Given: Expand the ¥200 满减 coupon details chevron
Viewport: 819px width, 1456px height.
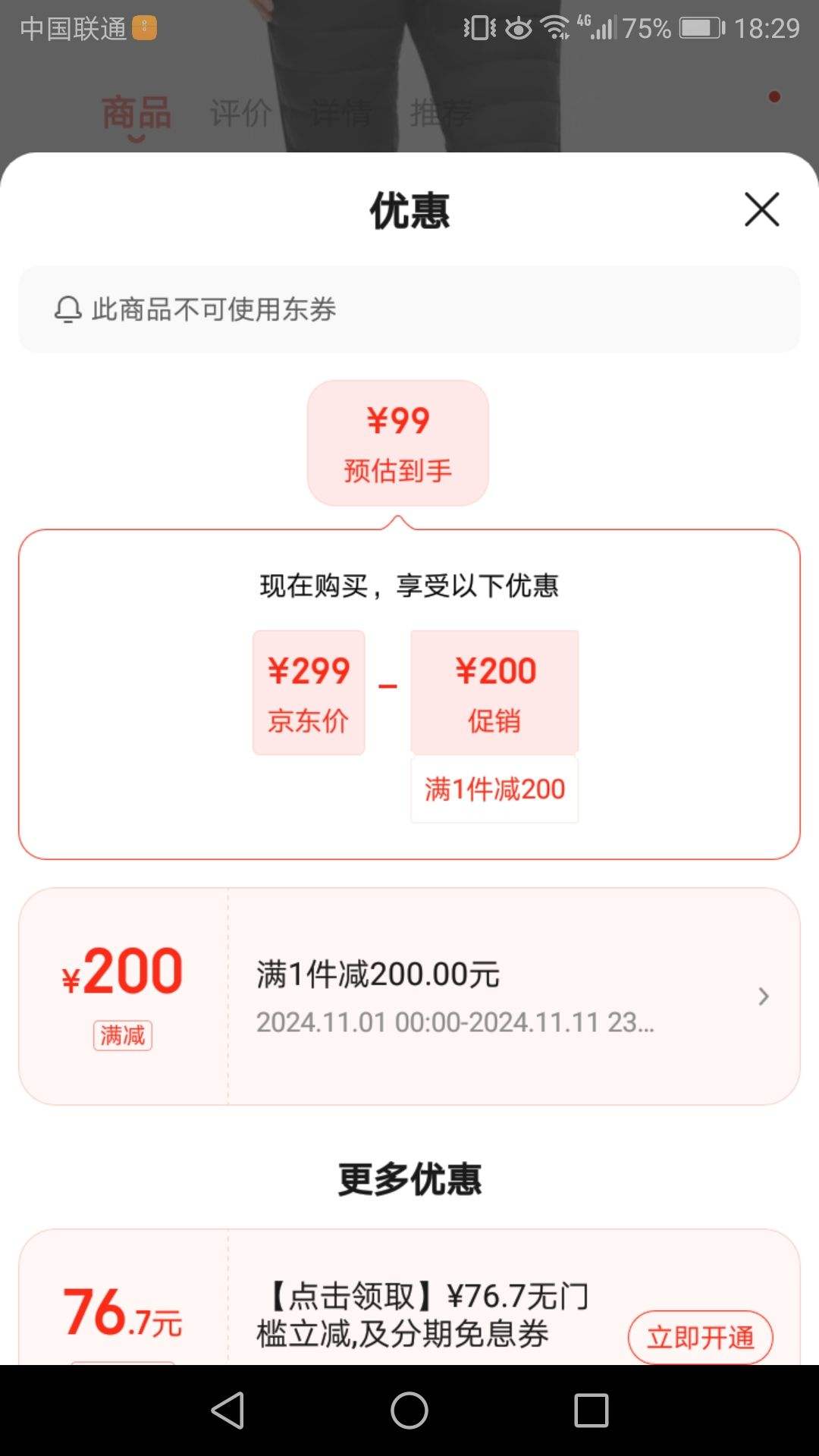Looking at the screenshot, I should click(762, 997).
